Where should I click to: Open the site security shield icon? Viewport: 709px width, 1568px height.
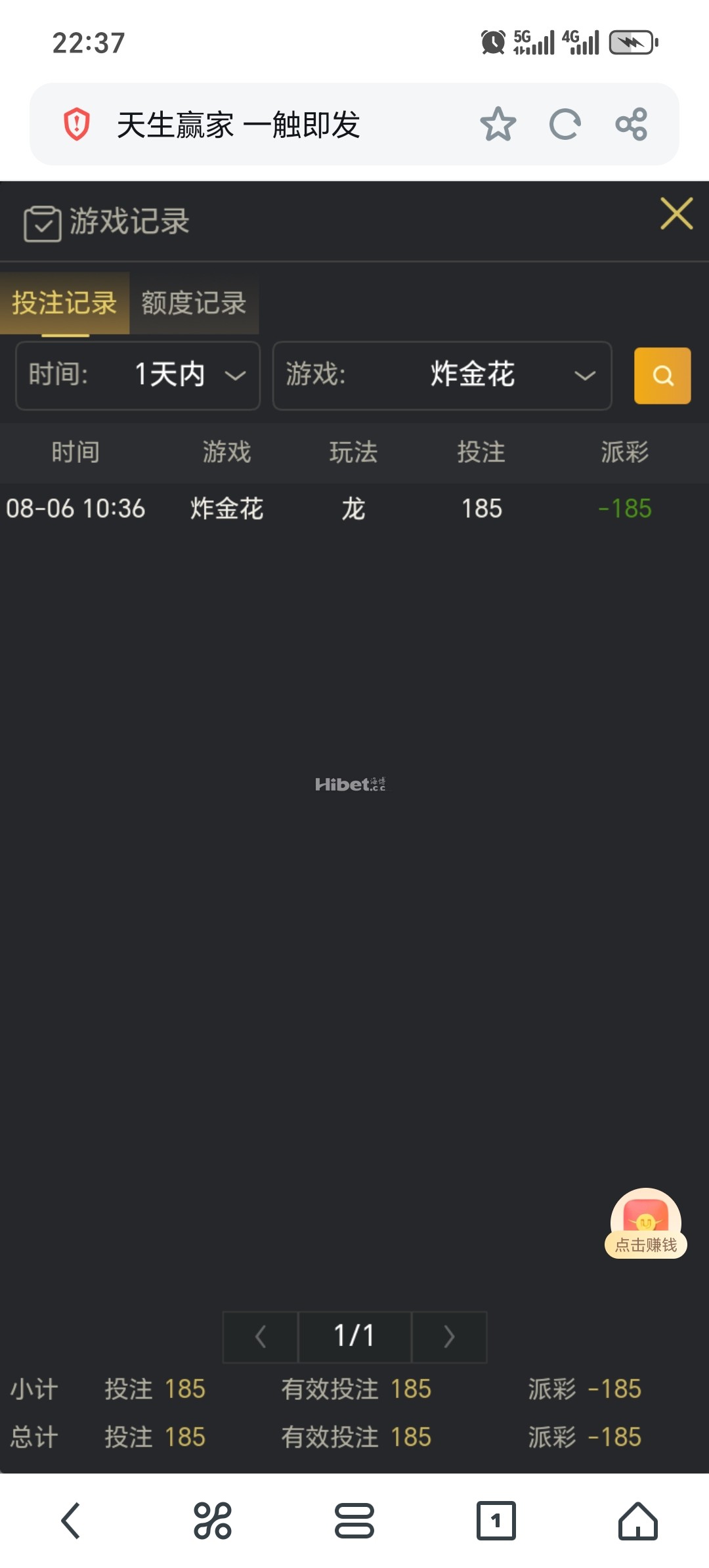click(77, 124)
